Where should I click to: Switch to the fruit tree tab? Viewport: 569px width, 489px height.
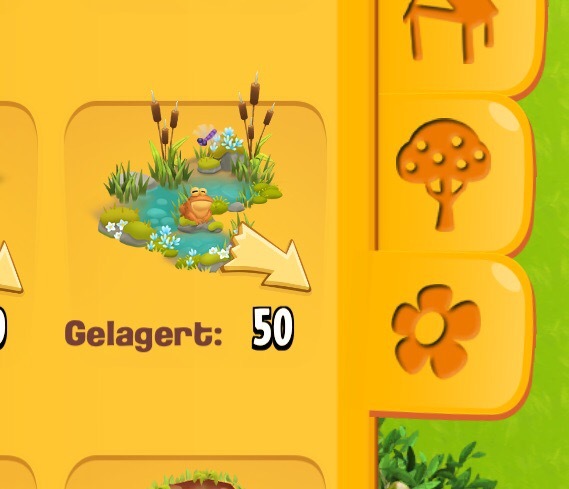point(454,174)
